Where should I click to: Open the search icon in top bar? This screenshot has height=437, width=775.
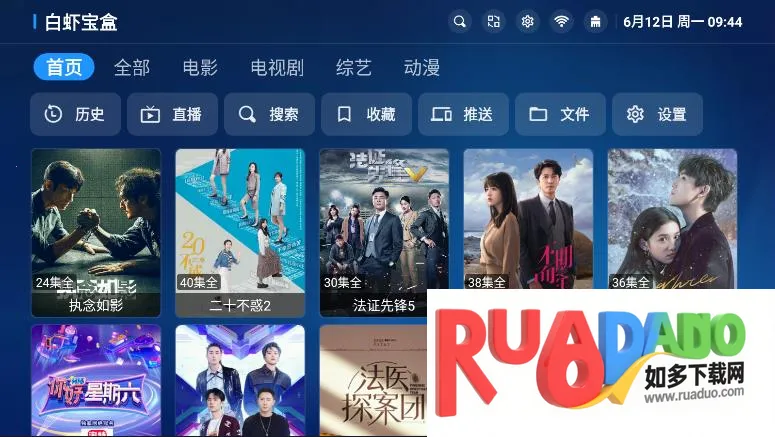click(459, 21)
